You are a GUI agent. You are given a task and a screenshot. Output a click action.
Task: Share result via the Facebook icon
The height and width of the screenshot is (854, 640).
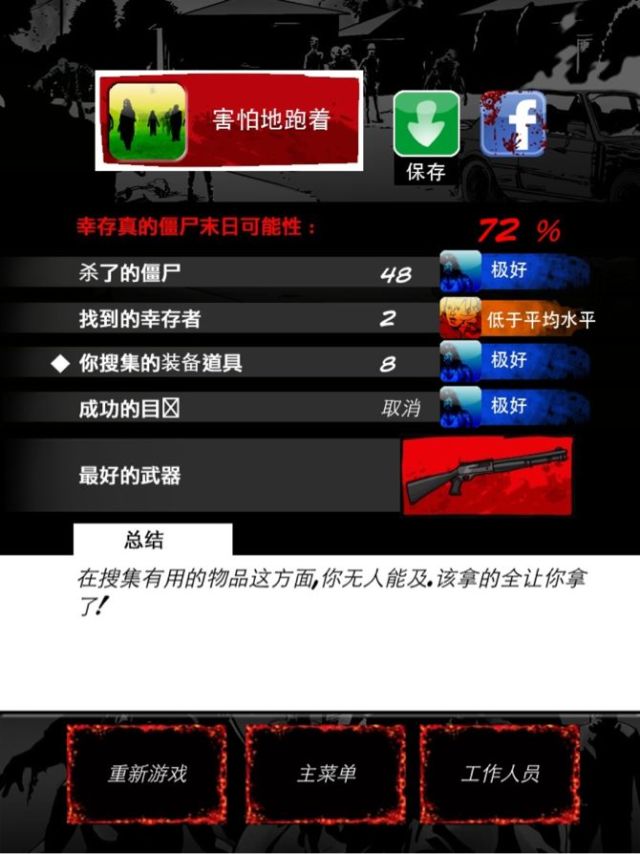[x=513, y=124]
